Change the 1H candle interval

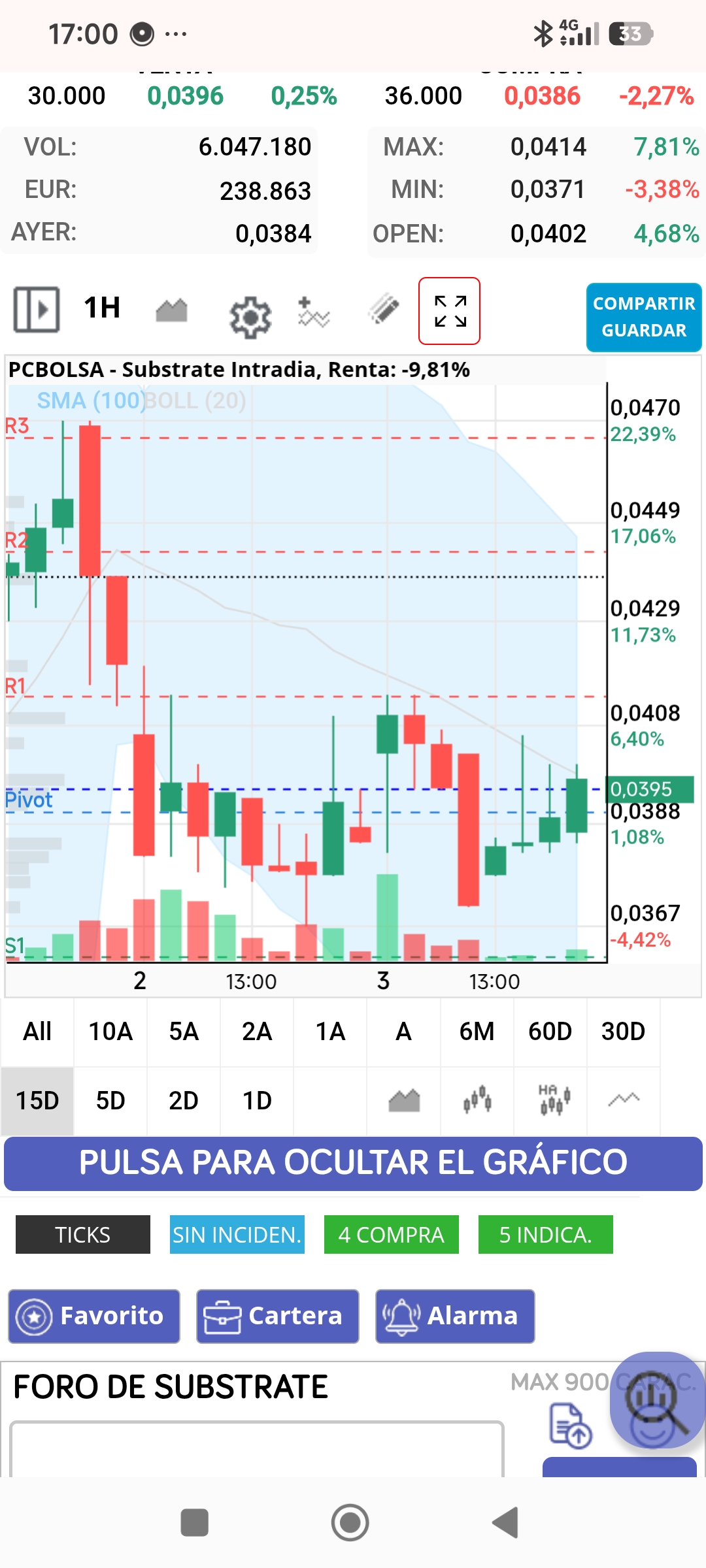click(102, 308)
